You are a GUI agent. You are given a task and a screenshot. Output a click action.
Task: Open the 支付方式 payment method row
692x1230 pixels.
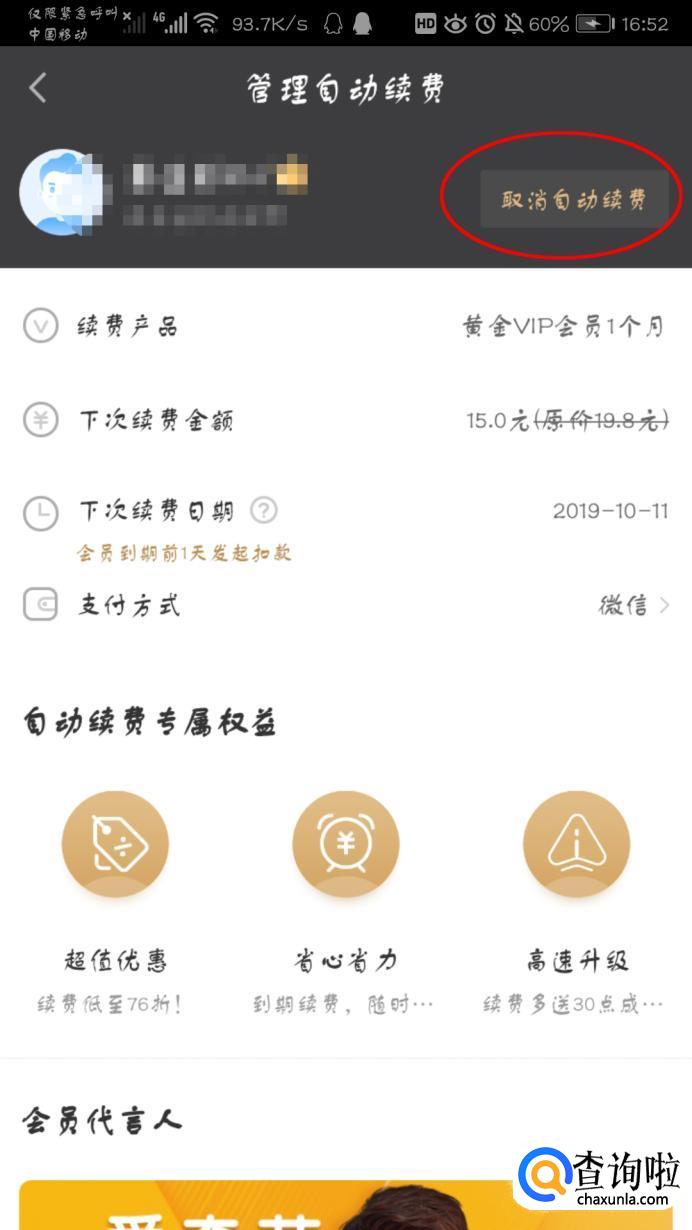pyautogui.click(x=346, y=605)
